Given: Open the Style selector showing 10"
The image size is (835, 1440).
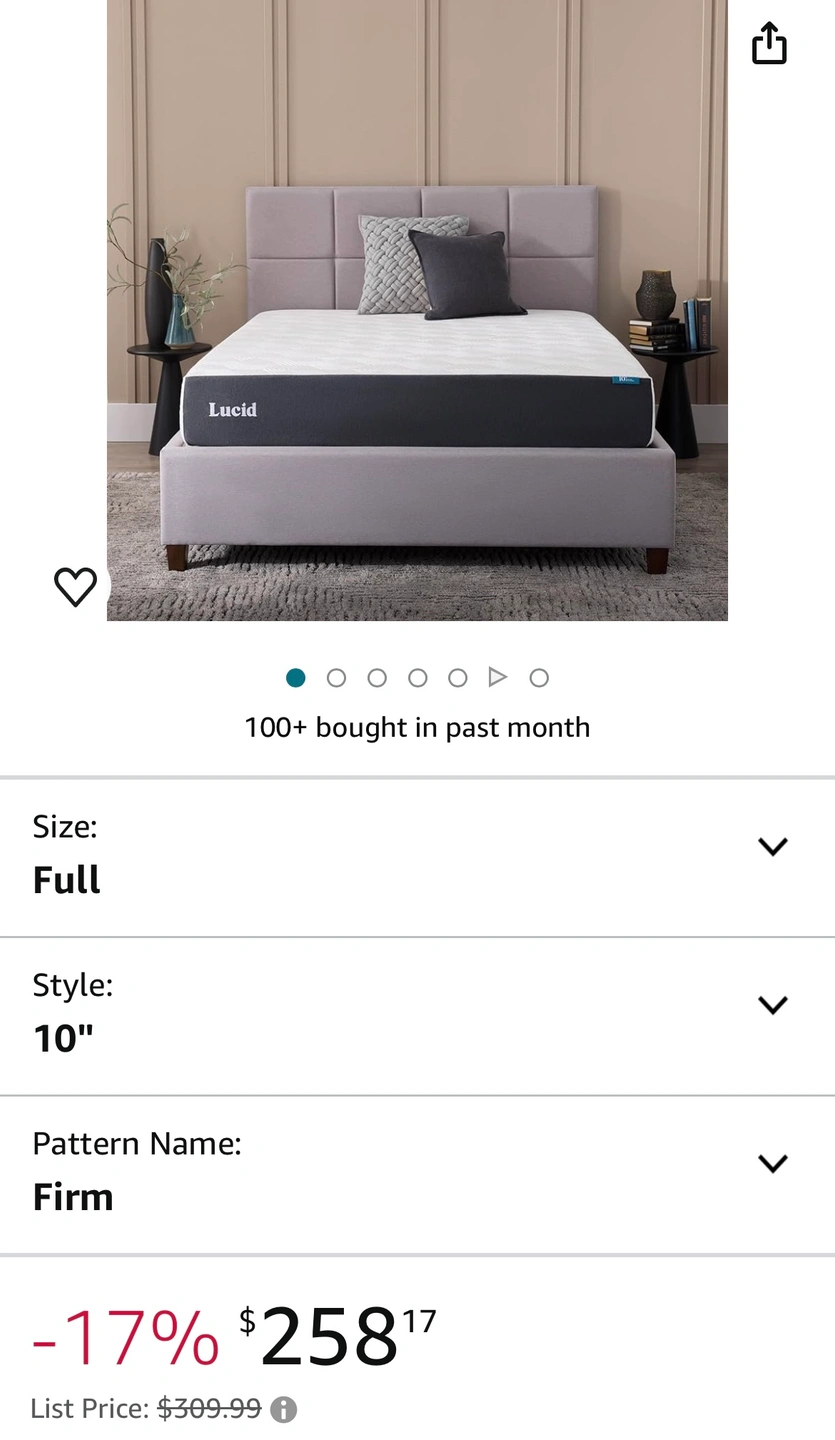Looking at the screenshot, I should click(772, 1005).
